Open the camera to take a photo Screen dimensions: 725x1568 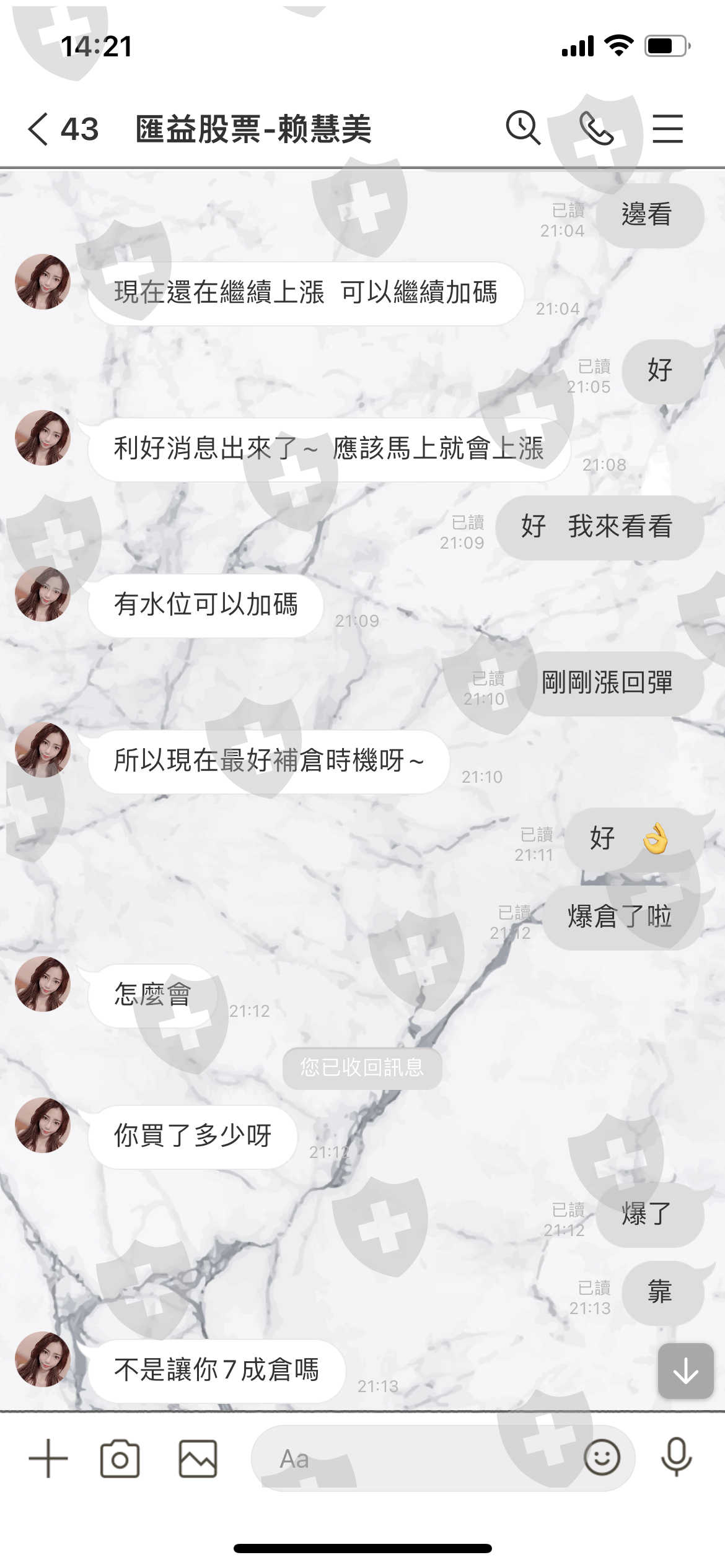click(x=120, y=1458)
